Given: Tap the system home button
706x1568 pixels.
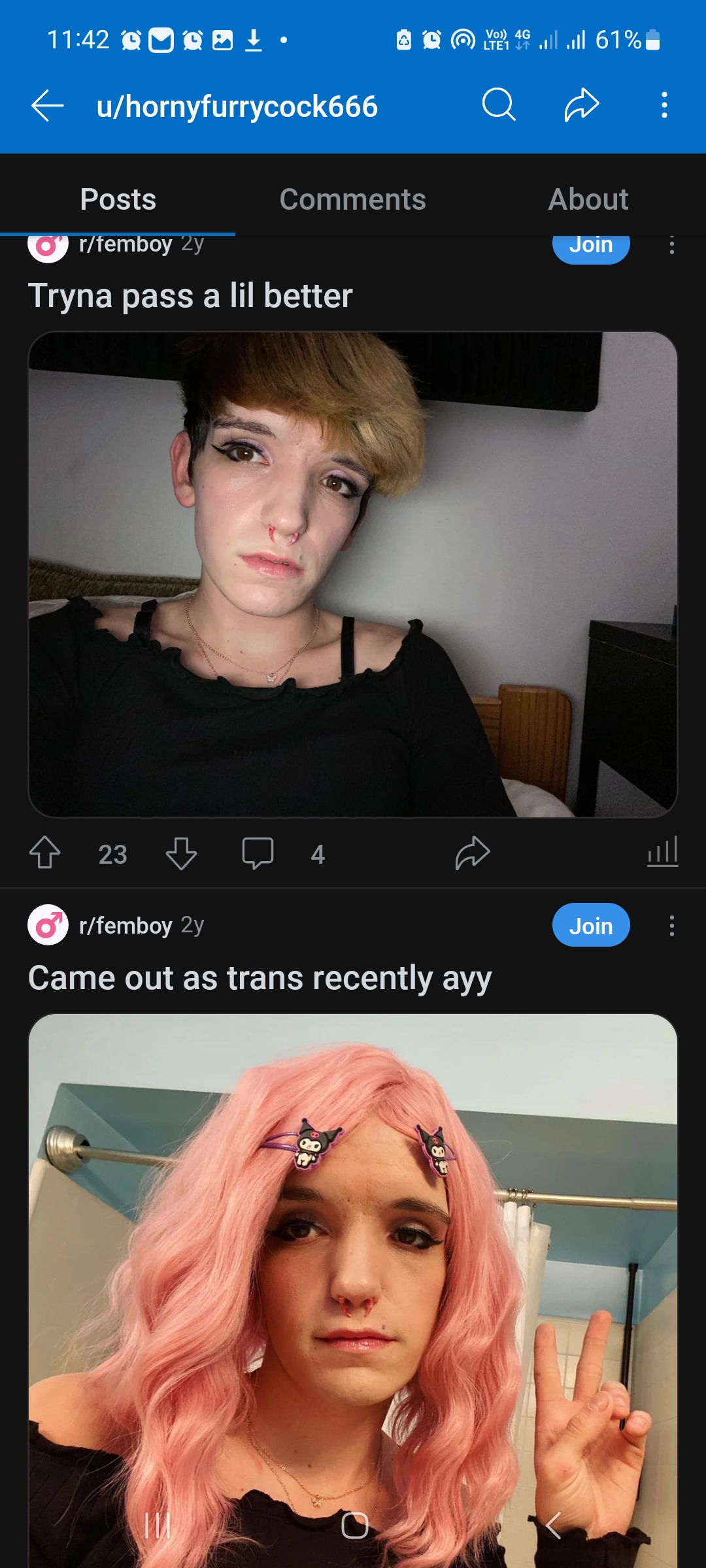Looking at the screenshot, I should tap(354, 1526).
